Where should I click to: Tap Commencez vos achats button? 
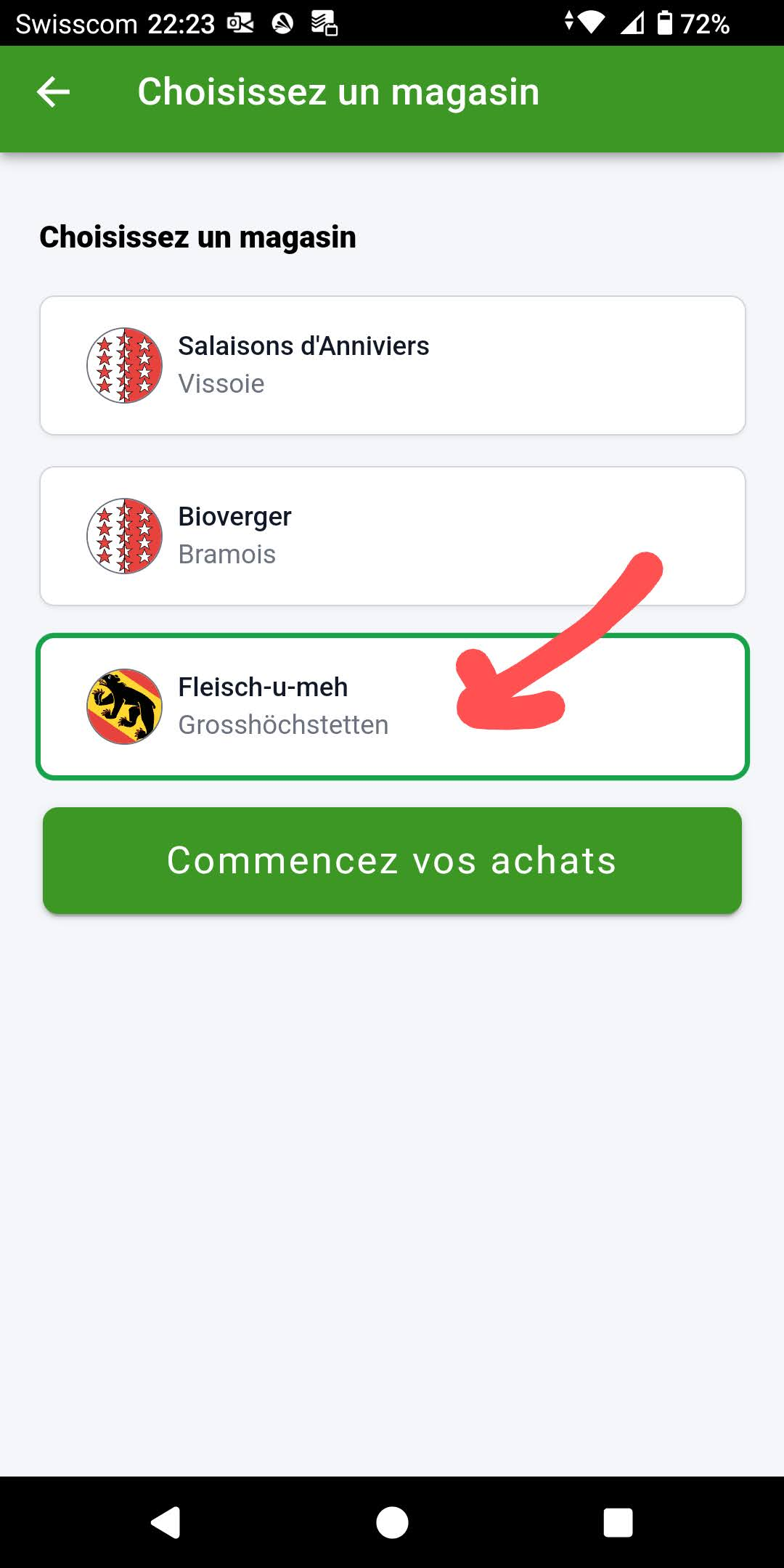pos(392,860)
